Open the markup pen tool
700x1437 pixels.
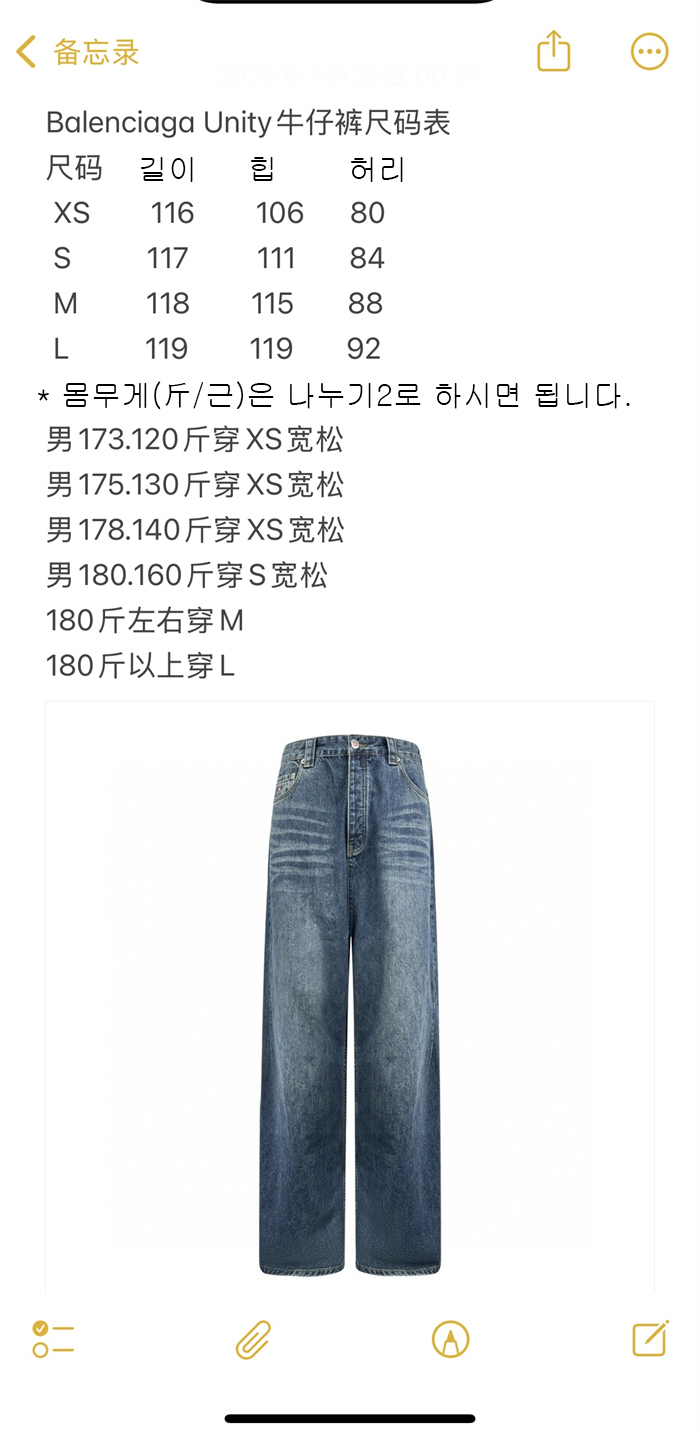(450, 1339)
